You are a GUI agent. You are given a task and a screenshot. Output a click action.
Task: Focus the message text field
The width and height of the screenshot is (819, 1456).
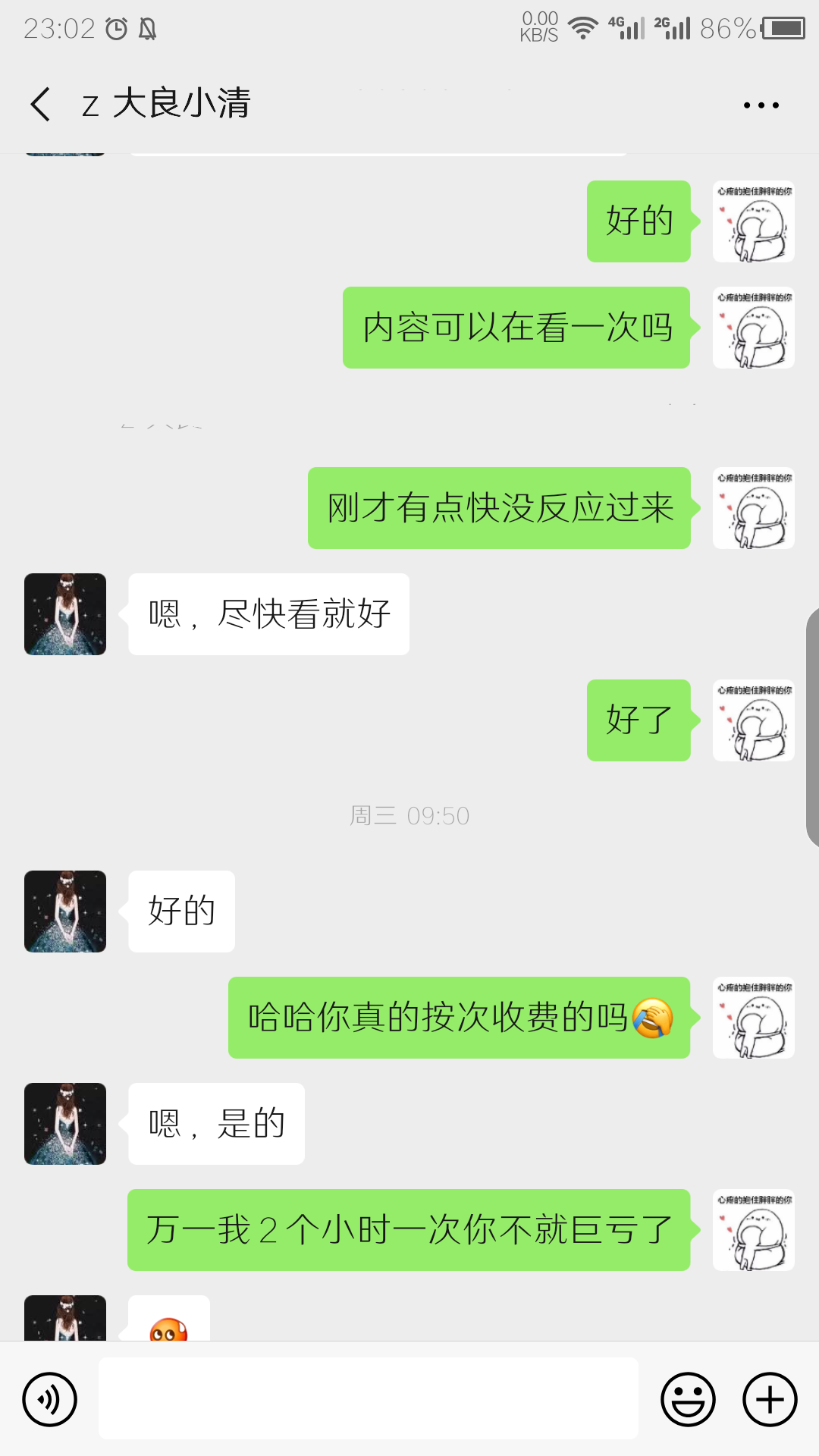369,1398
